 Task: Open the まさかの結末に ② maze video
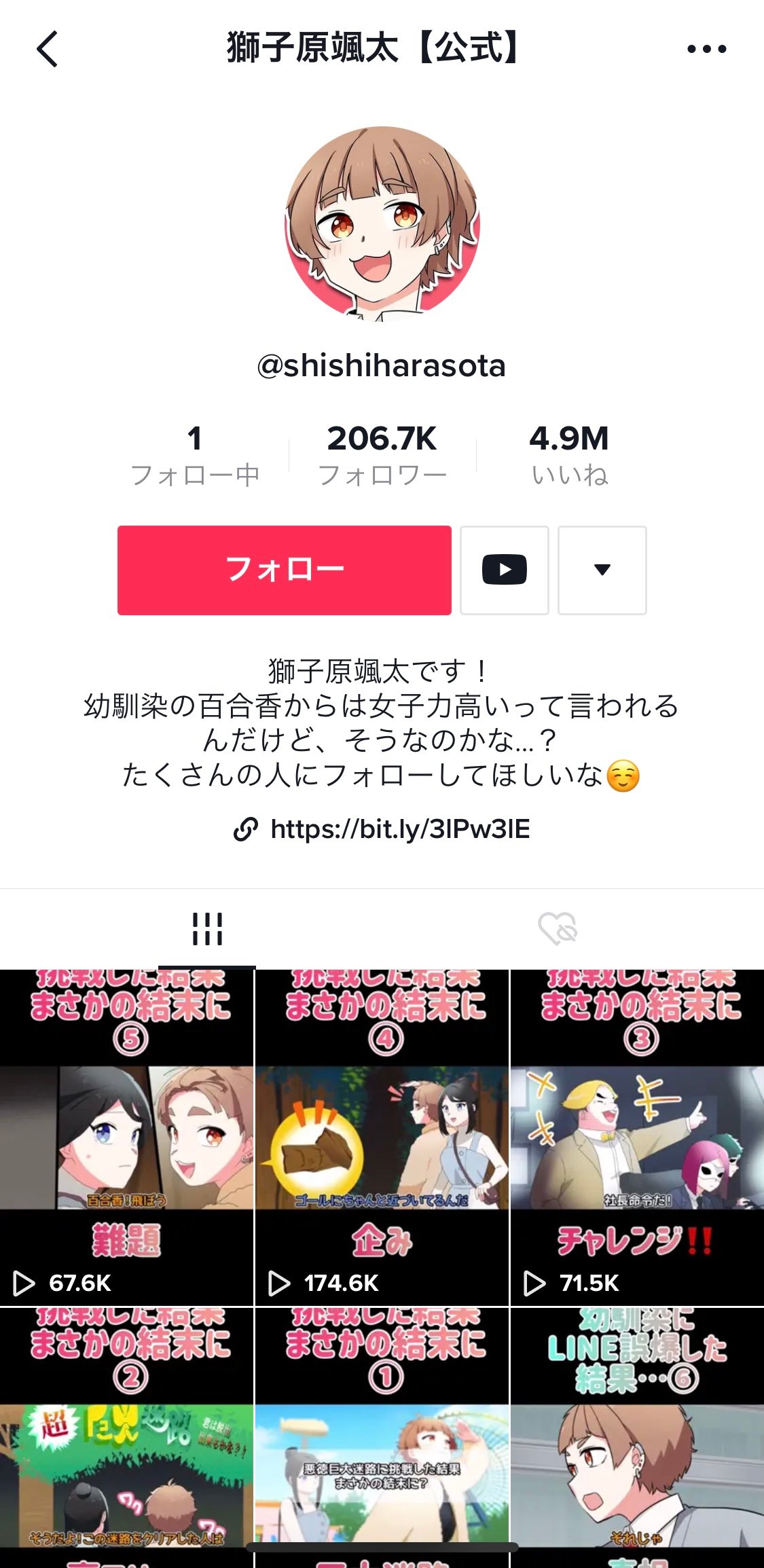126,1440
